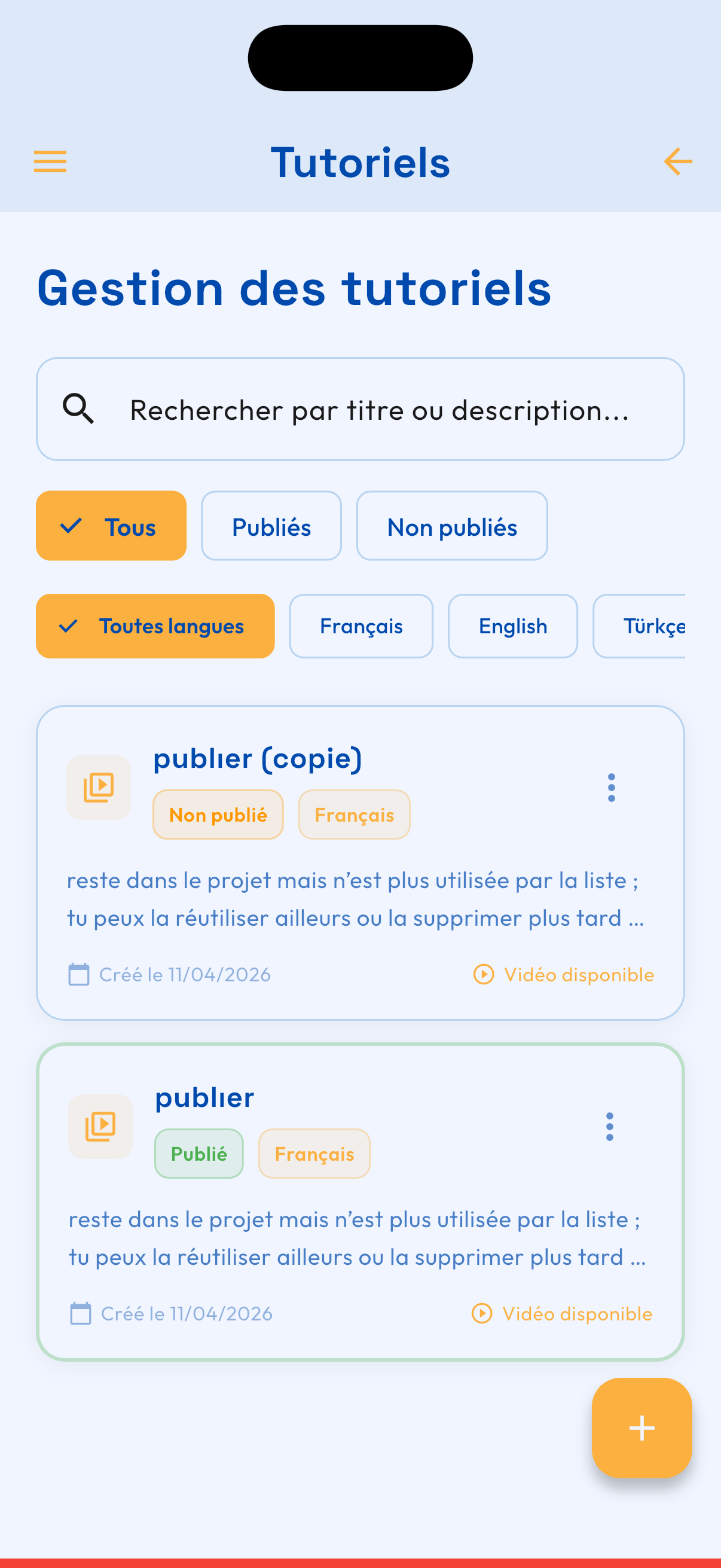
Task: Select the 'Publiés' filter
Action: tap(271, 525)
